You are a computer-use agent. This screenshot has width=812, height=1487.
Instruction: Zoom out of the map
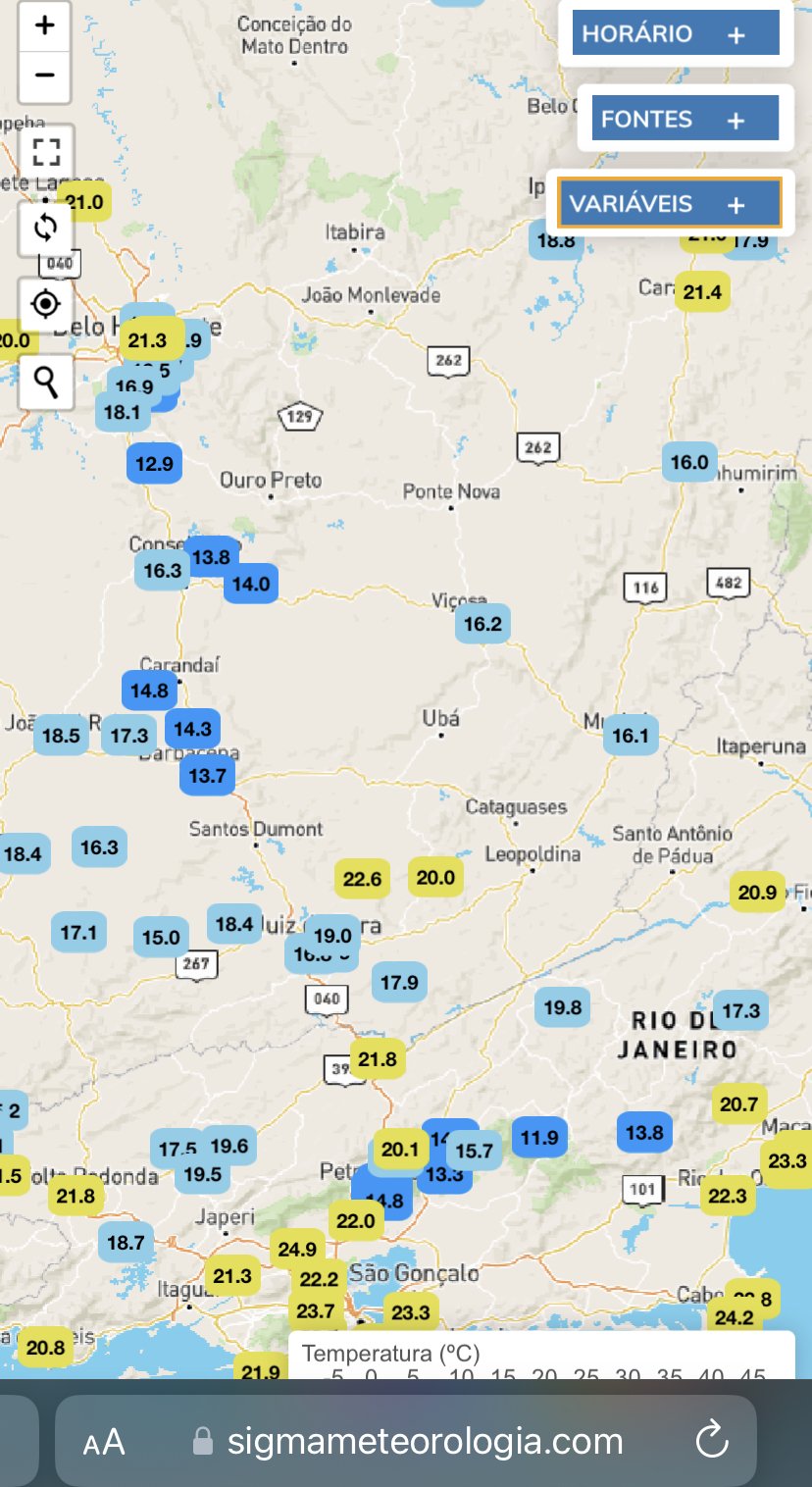pos(44,77)
